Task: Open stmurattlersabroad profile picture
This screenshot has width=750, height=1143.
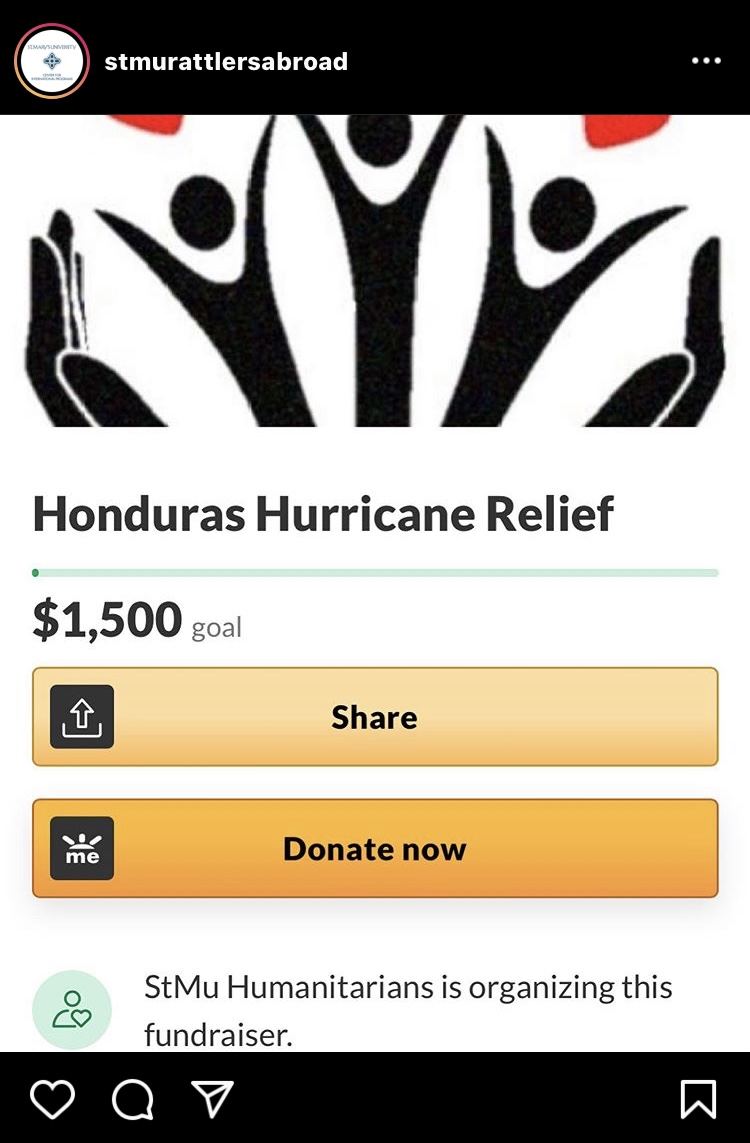Action: [x=51, y=61]
